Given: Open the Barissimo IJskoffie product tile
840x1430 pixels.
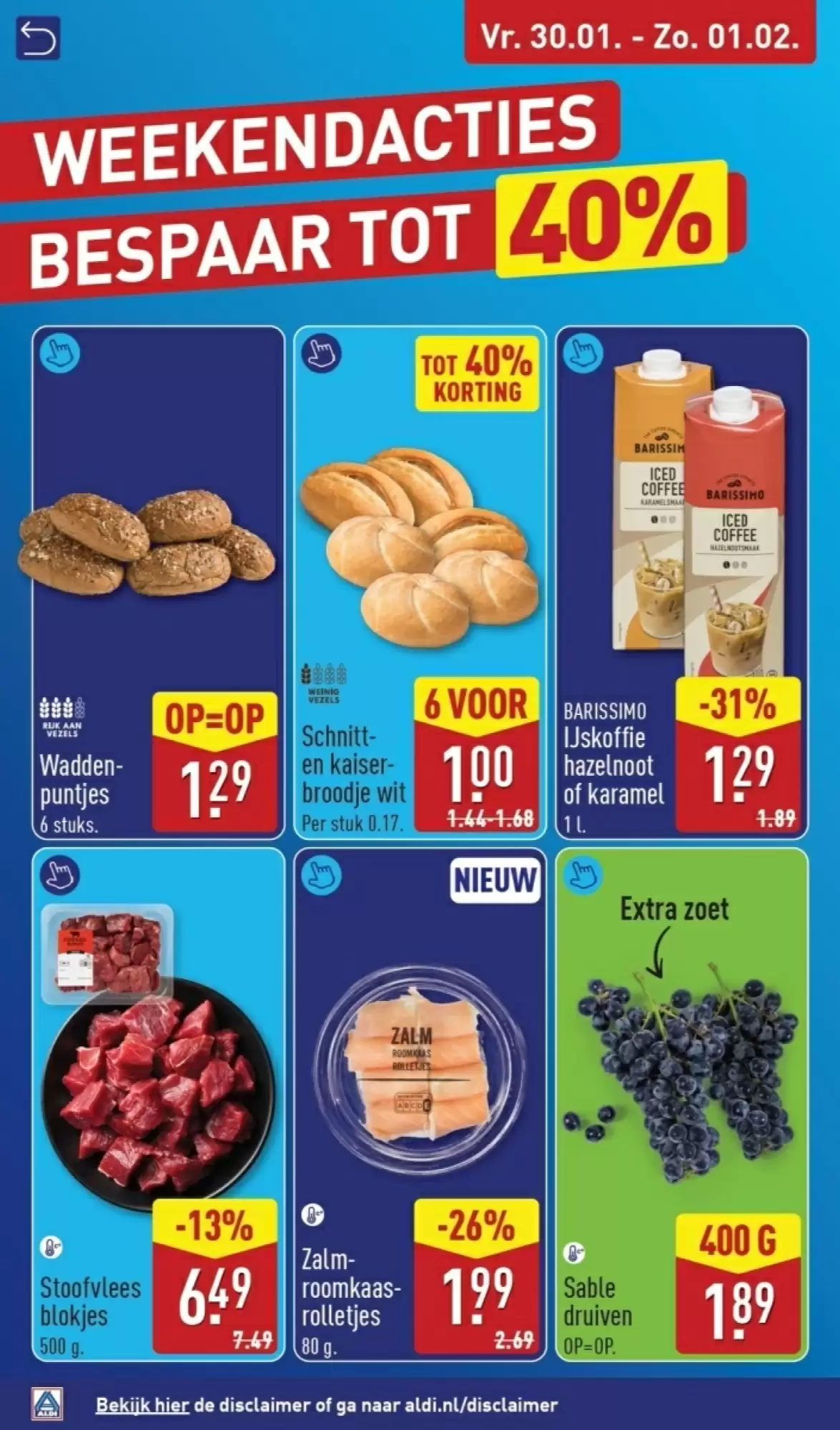Looking at the screenshot, I should tap(681, 582).
